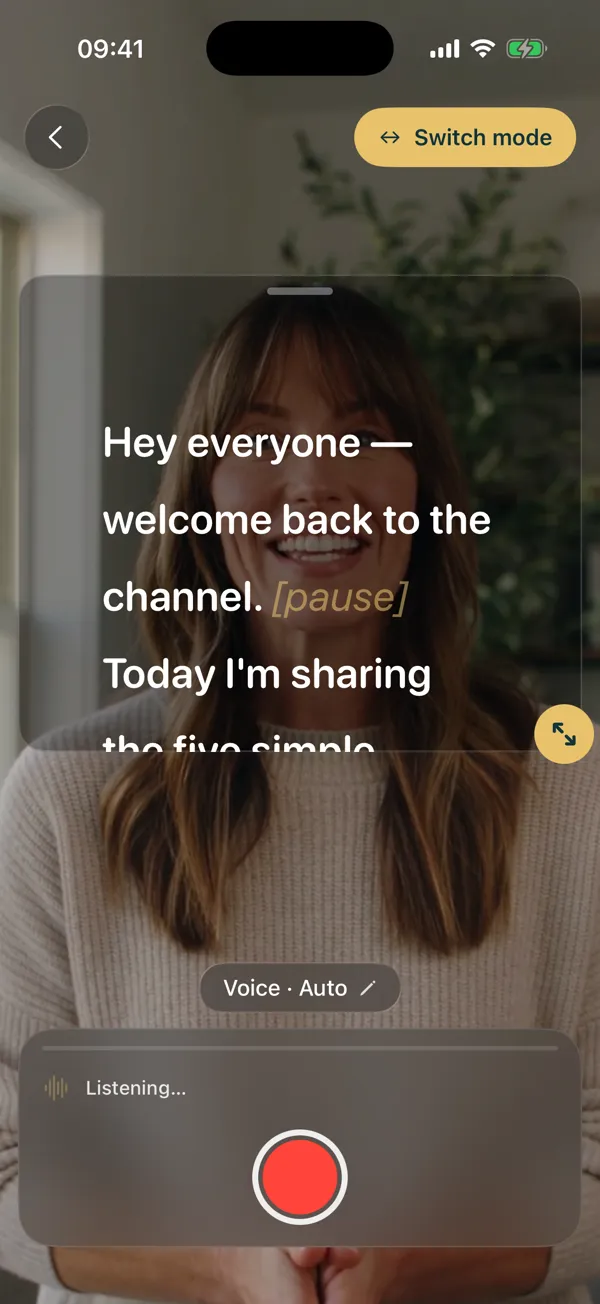Tap the Switch mode button

[x=465, y=137]
